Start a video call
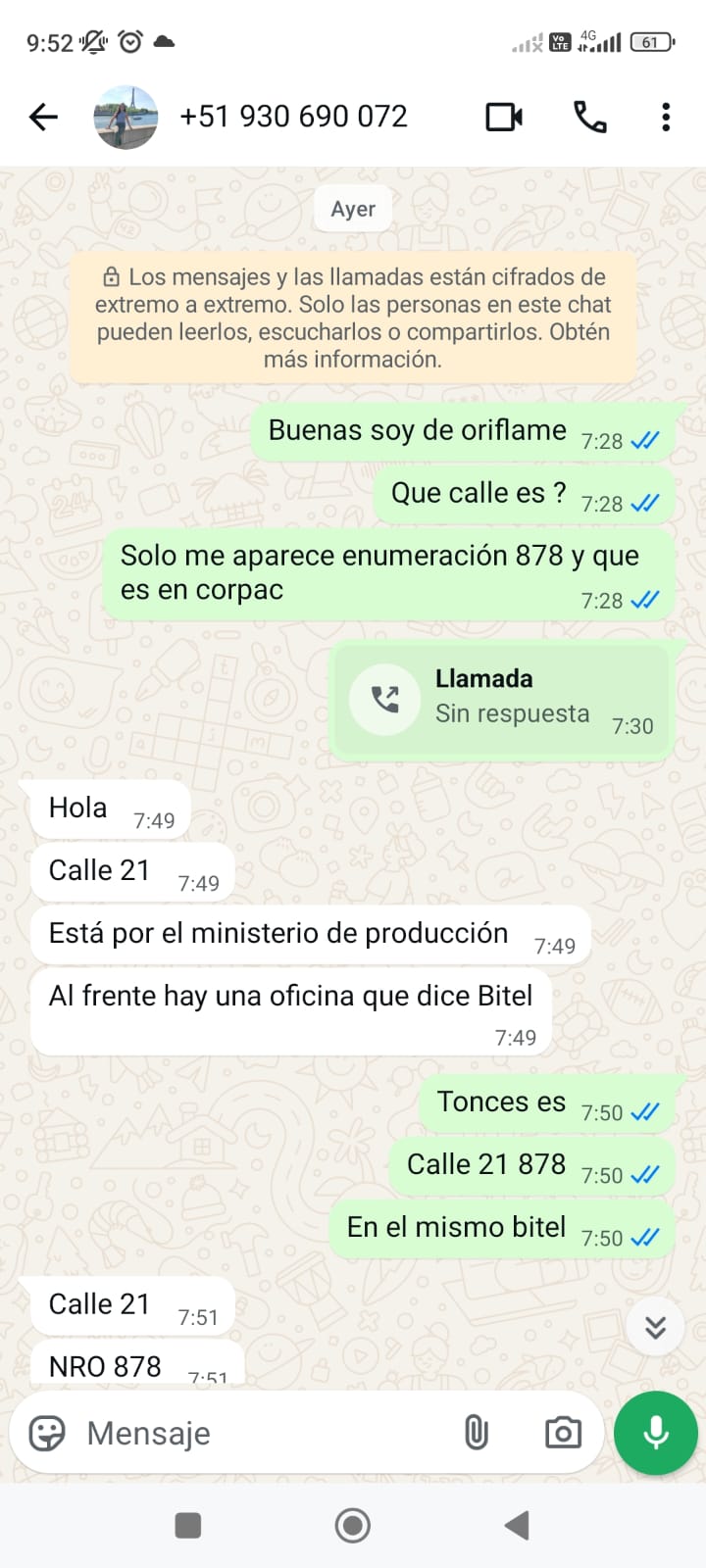Image resolution: width=706 pixels, height=1568 pixels. pos(504,118)
